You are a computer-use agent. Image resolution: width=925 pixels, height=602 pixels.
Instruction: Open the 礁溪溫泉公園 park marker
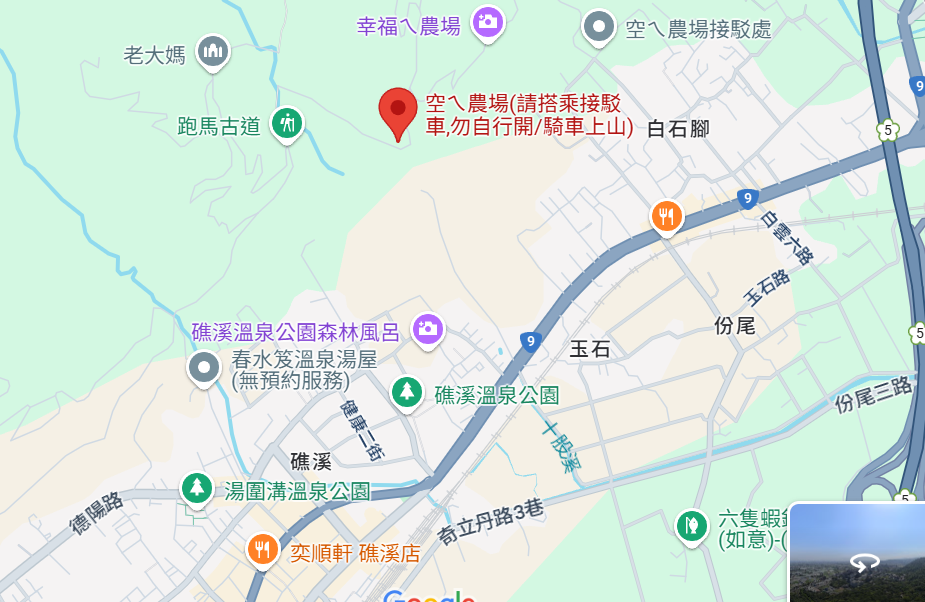(x=406, y=392)
